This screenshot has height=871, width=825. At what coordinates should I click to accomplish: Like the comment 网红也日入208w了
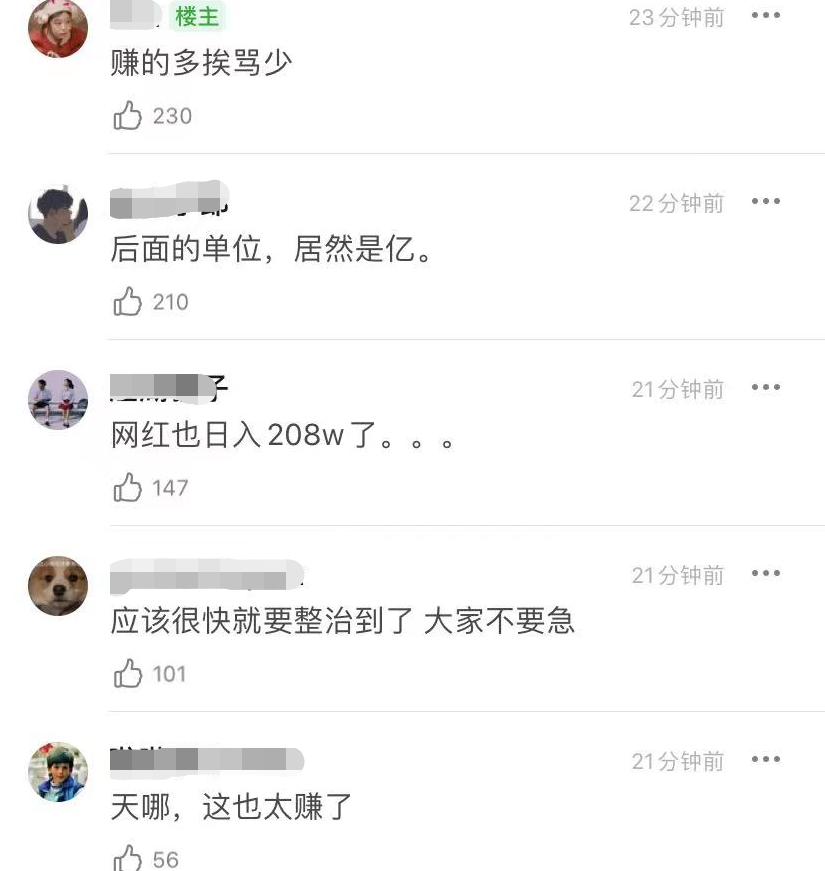coord(128,487)
